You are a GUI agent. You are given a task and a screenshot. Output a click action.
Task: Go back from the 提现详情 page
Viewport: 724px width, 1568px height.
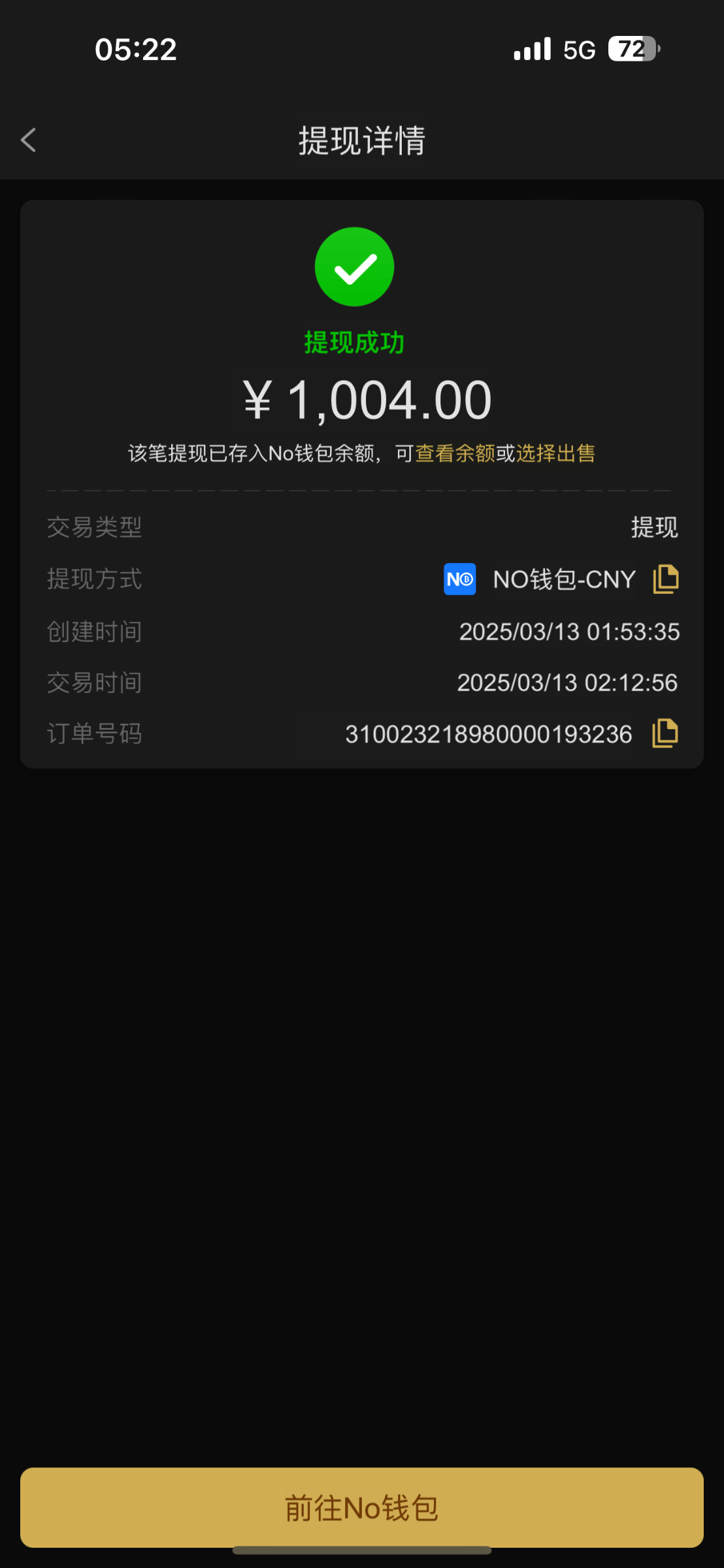click(x=29, y=140)
